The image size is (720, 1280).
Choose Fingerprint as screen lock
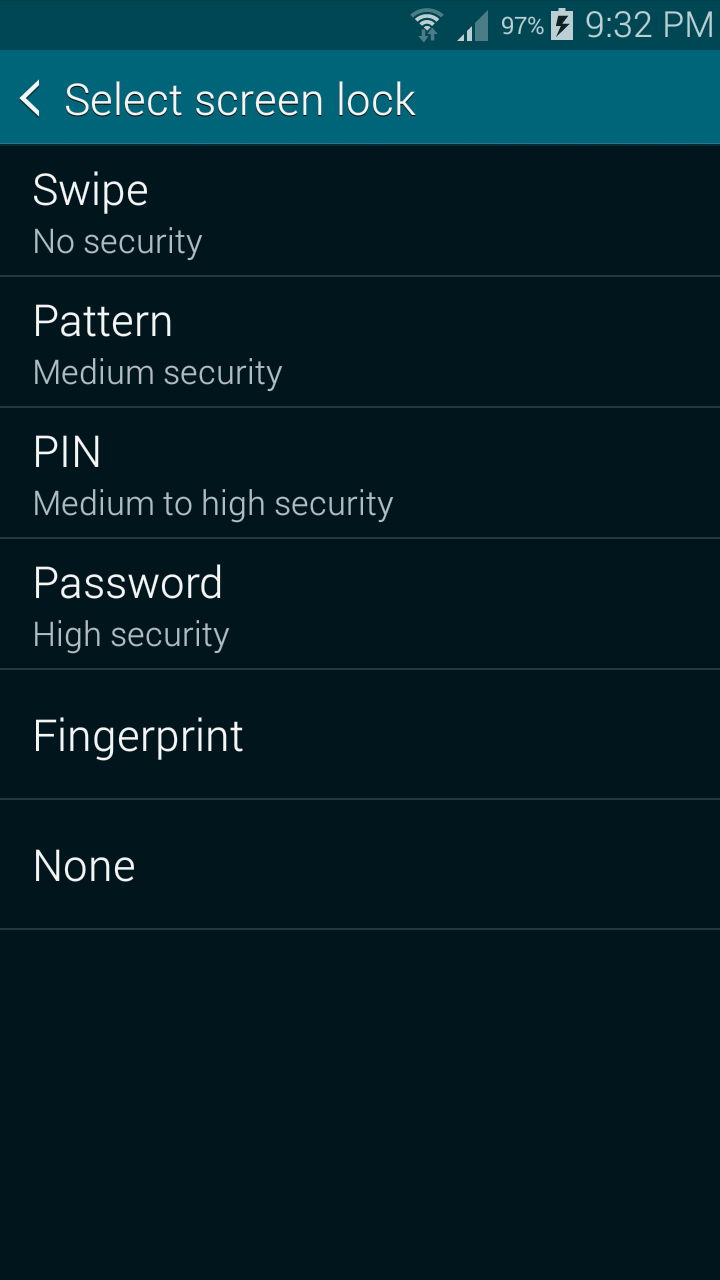pos(360,735)
